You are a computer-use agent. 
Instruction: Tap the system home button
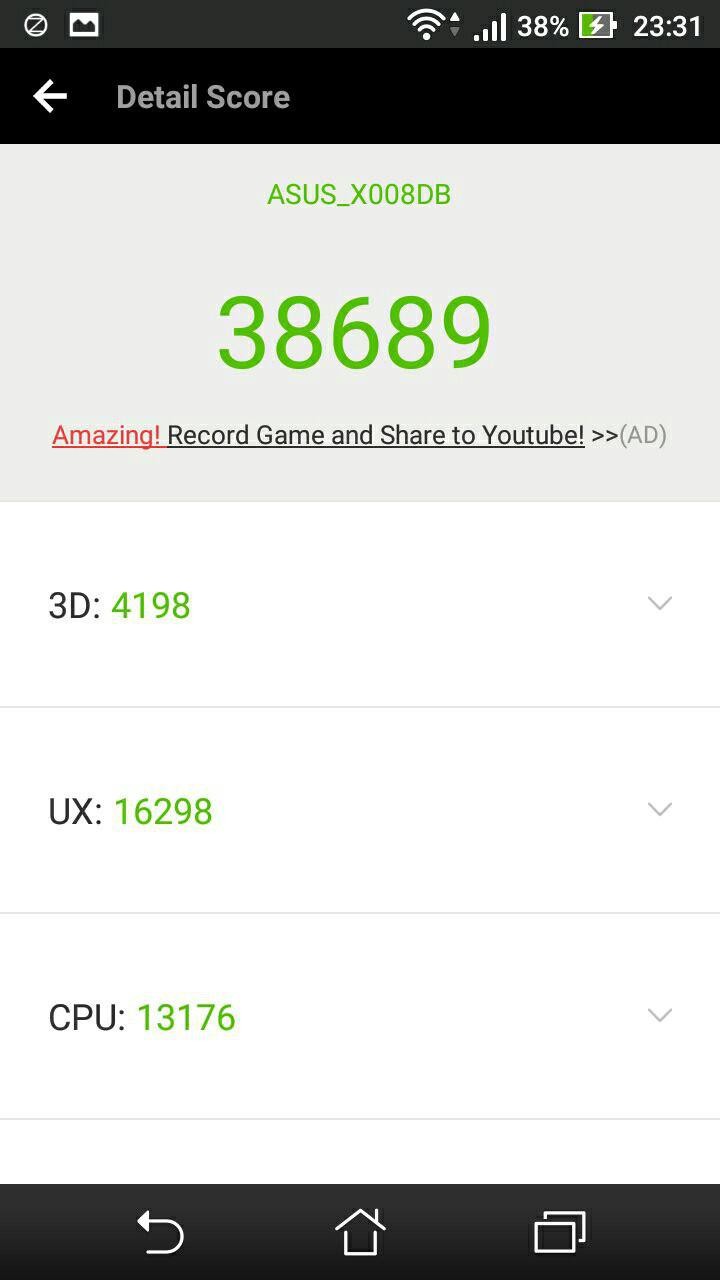(360, 1232)
